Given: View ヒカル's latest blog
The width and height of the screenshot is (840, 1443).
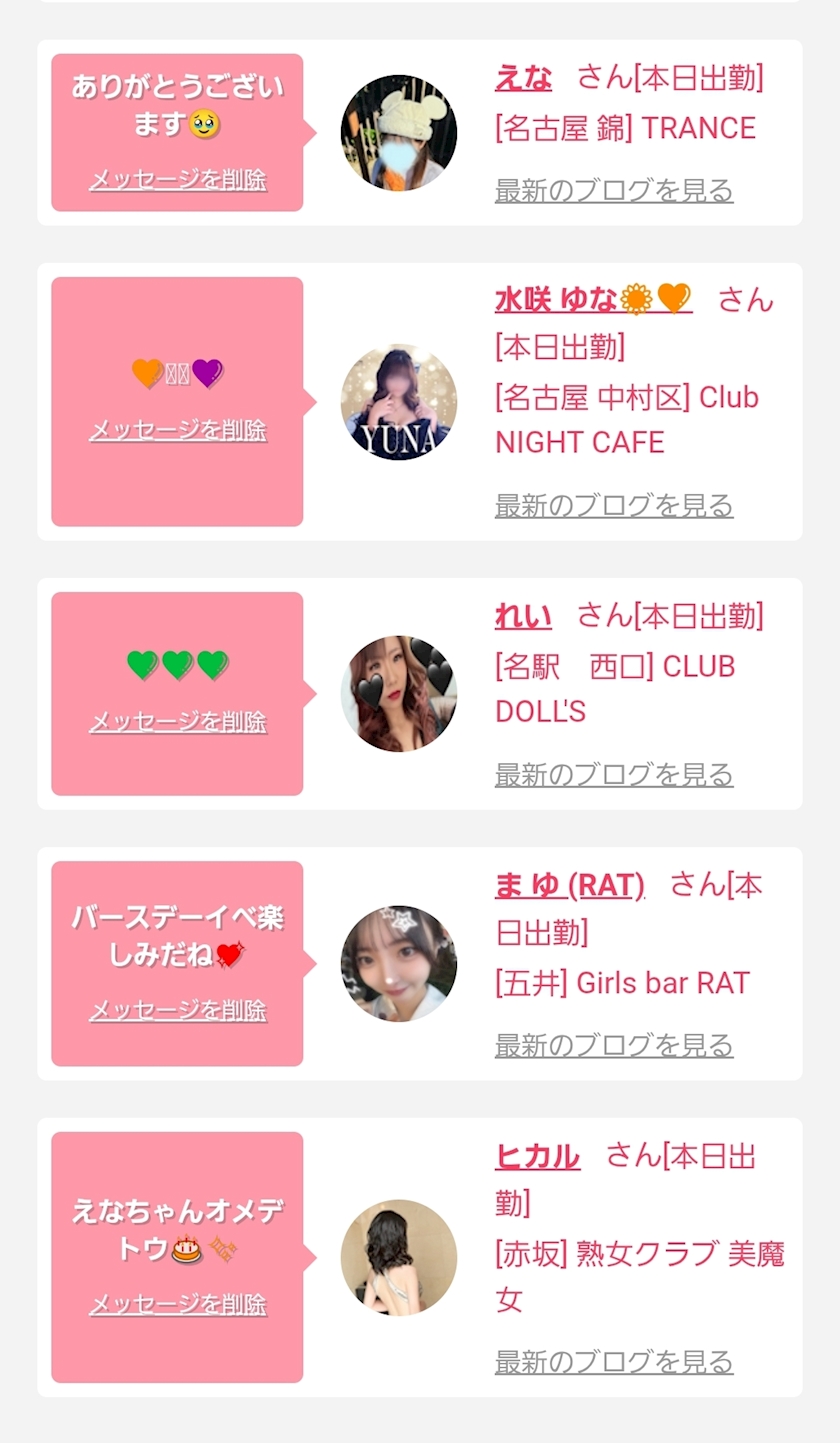Looking at the screenshot, I should [614, 1361].
